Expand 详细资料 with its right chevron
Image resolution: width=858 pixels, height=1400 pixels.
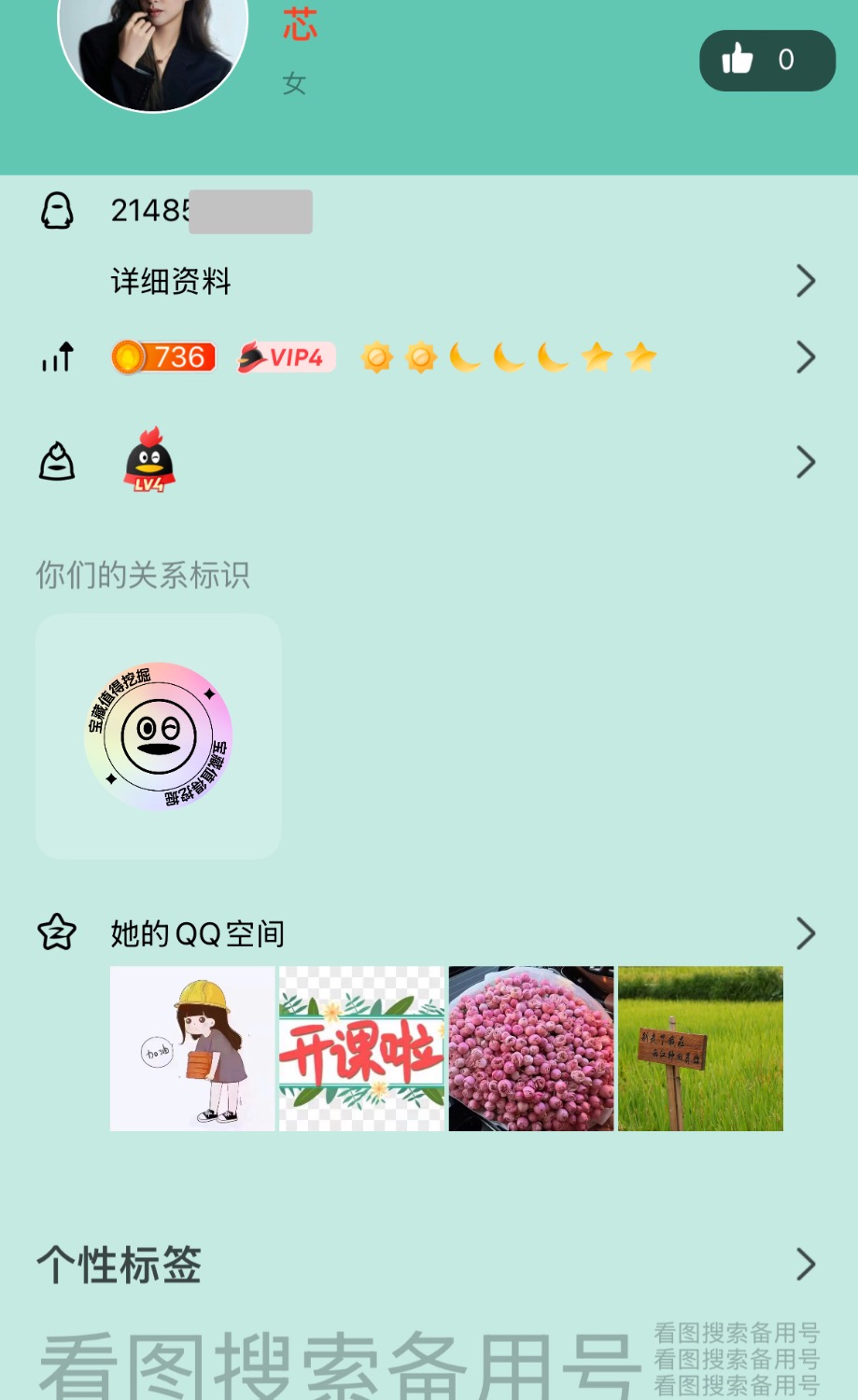pos(805,281)
